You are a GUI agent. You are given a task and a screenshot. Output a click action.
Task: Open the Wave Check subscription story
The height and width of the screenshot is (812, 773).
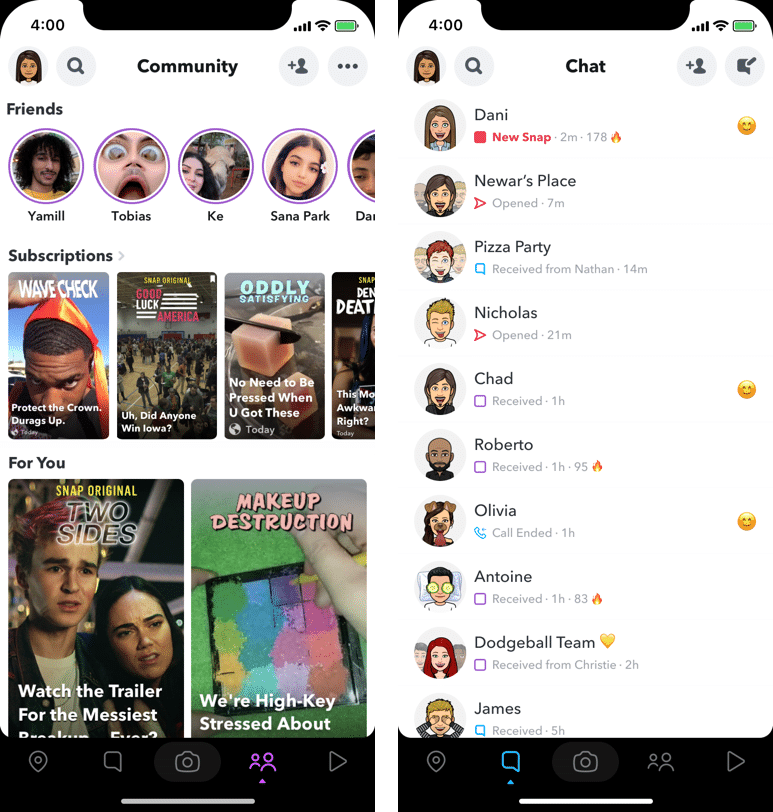click(59, 355)
